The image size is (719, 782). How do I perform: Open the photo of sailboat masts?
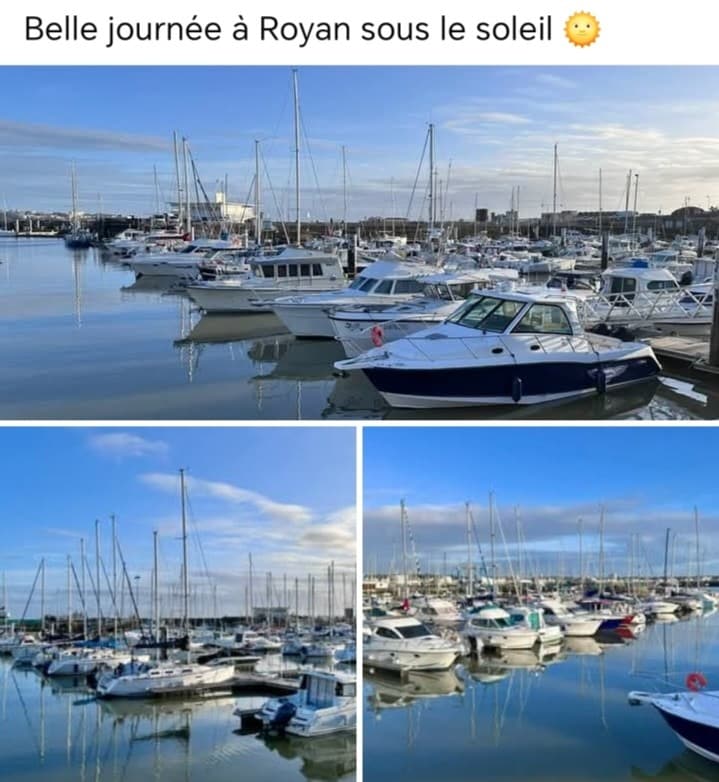coord(177,604)
